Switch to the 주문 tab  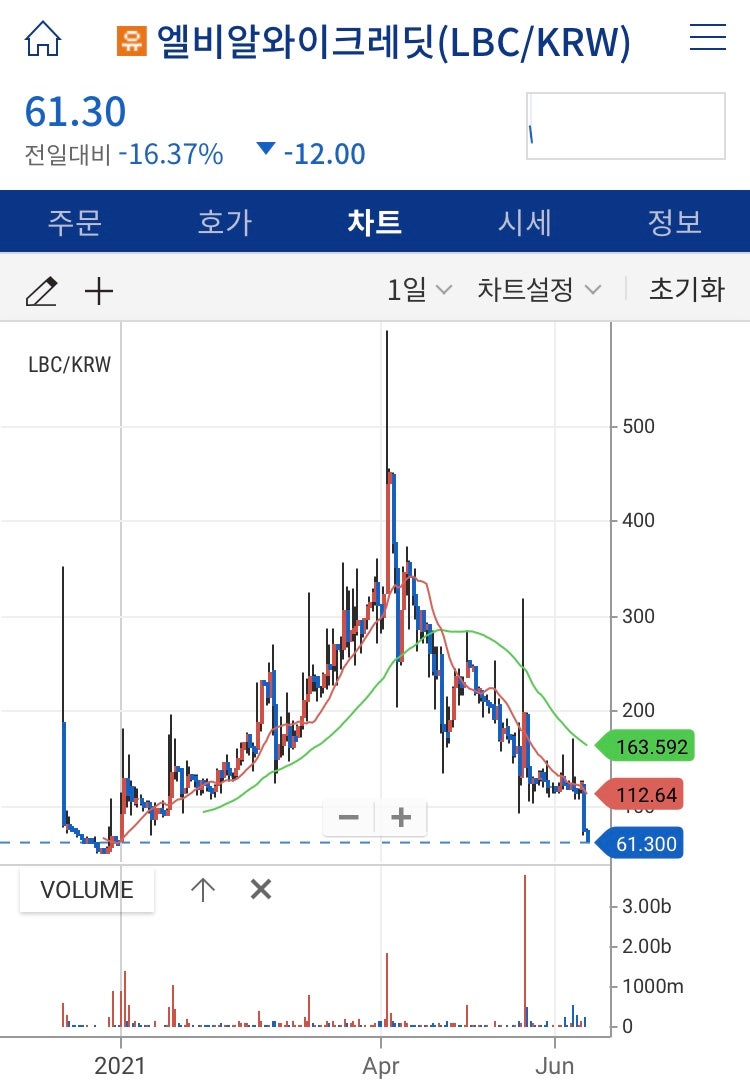(74, 223)
